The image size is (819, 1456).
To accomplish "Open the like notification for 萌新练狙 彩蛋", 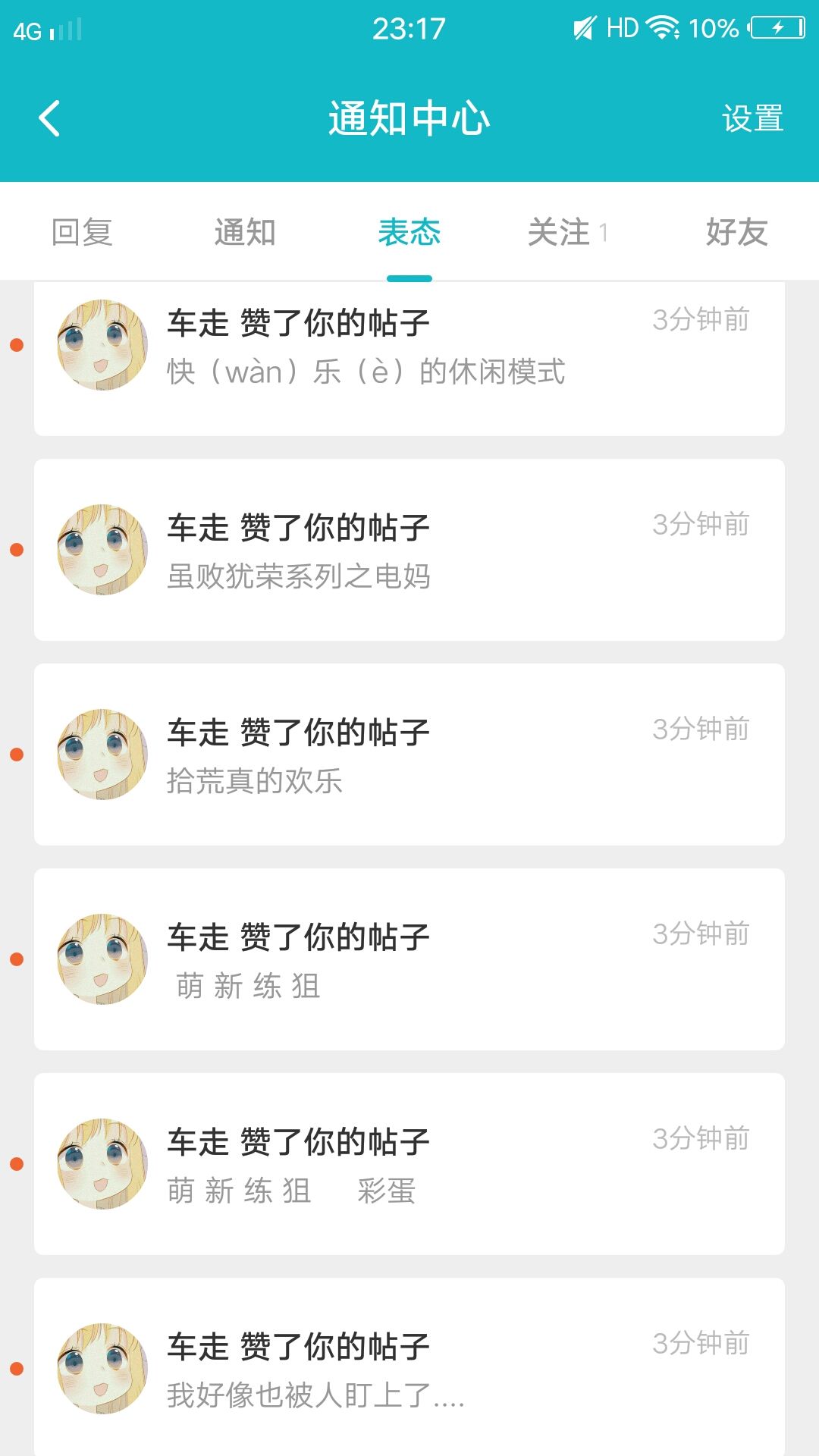I will click(x=409, y=1164).
